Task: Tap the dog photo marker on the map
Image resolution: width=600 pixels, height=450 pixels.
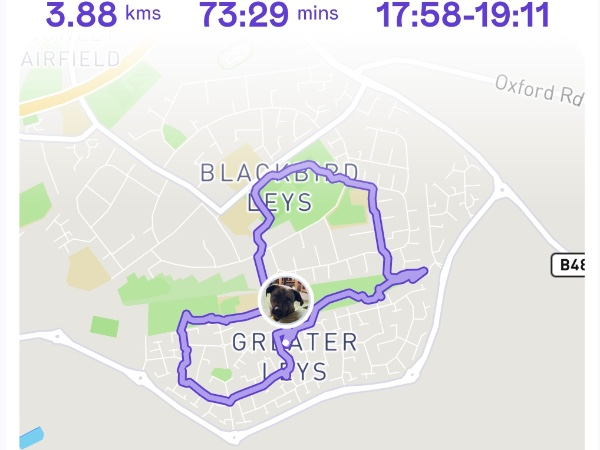Action: pos(286,301)
